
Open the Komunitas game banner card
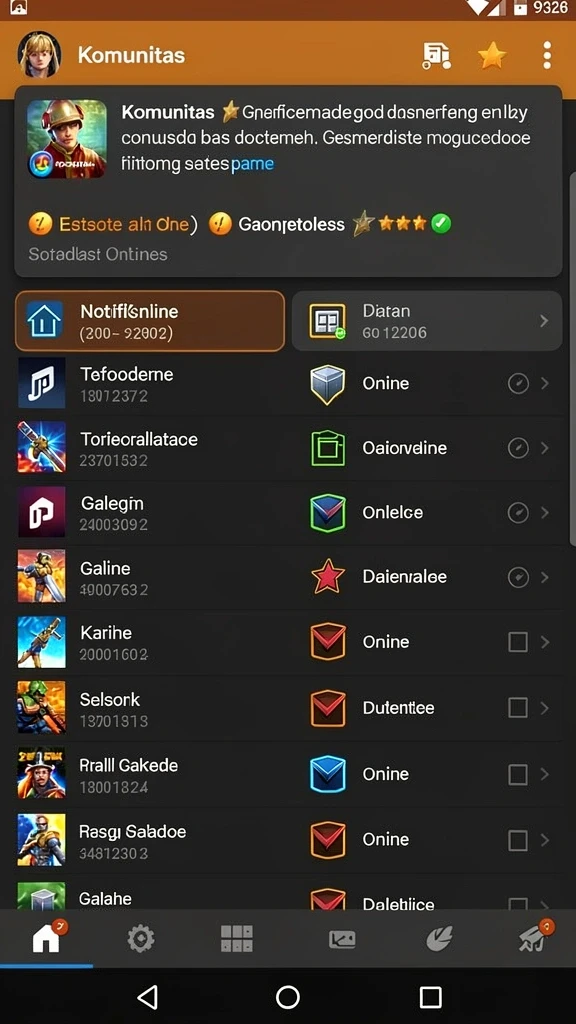[x=288, y=181]
